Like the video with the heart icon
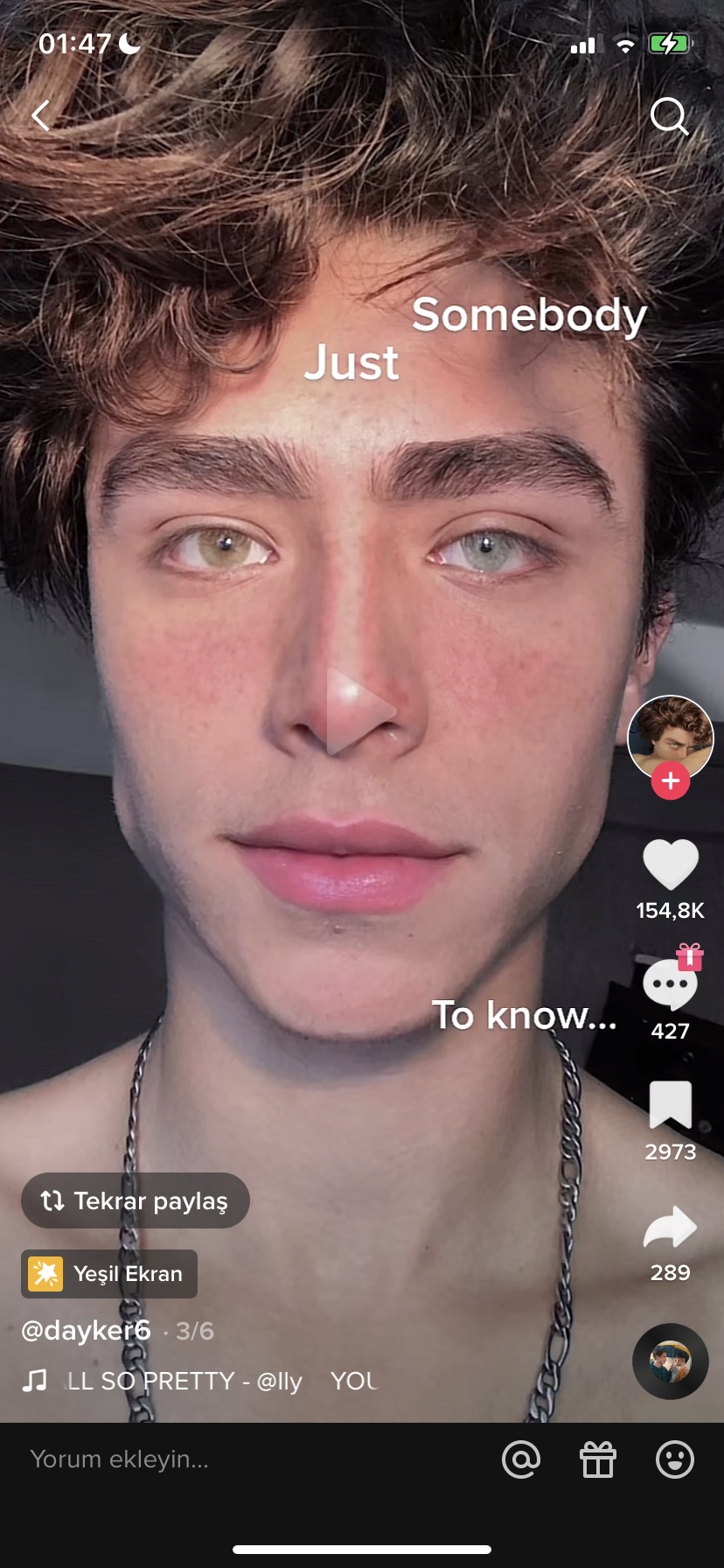 click(x=671, y=864)
